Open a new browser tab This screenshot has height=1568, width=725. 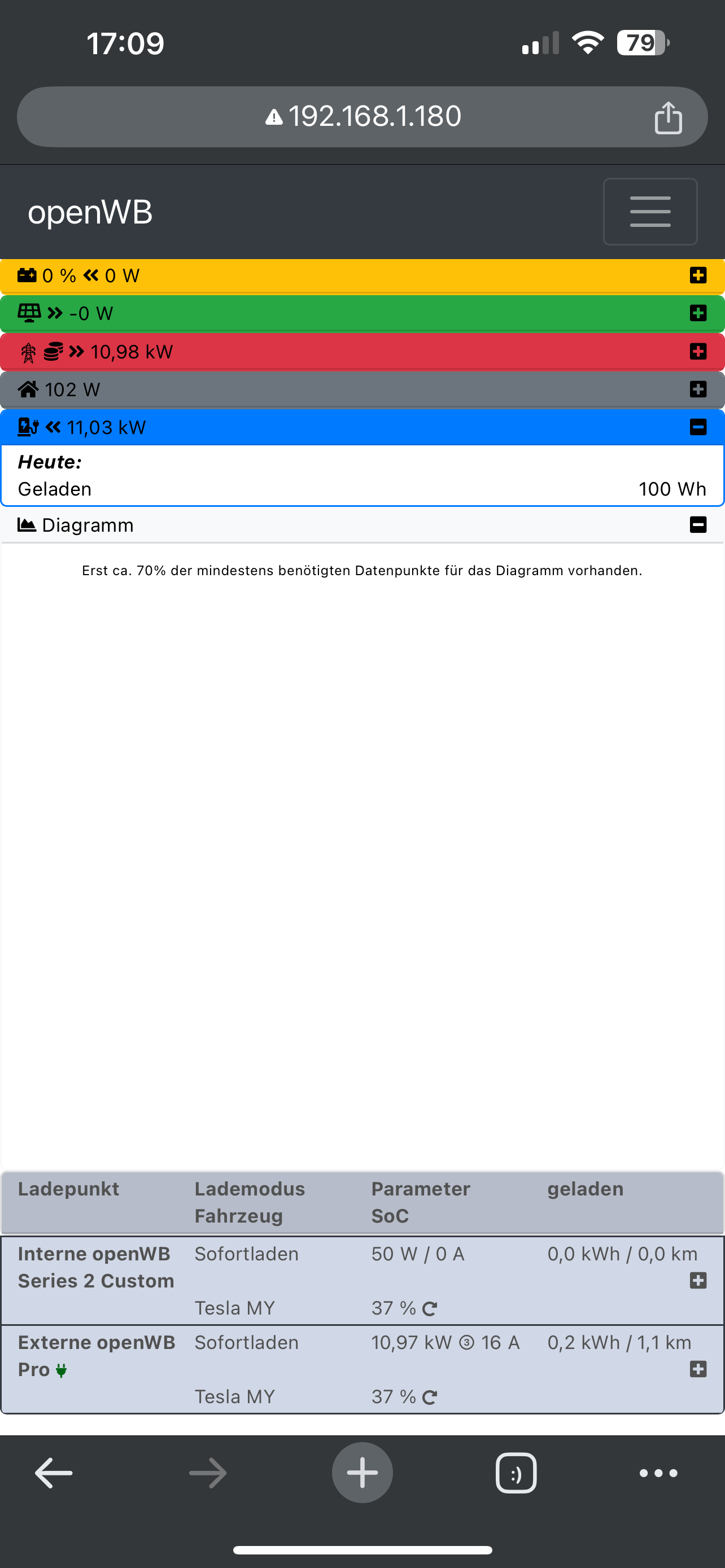[362, 1473]
